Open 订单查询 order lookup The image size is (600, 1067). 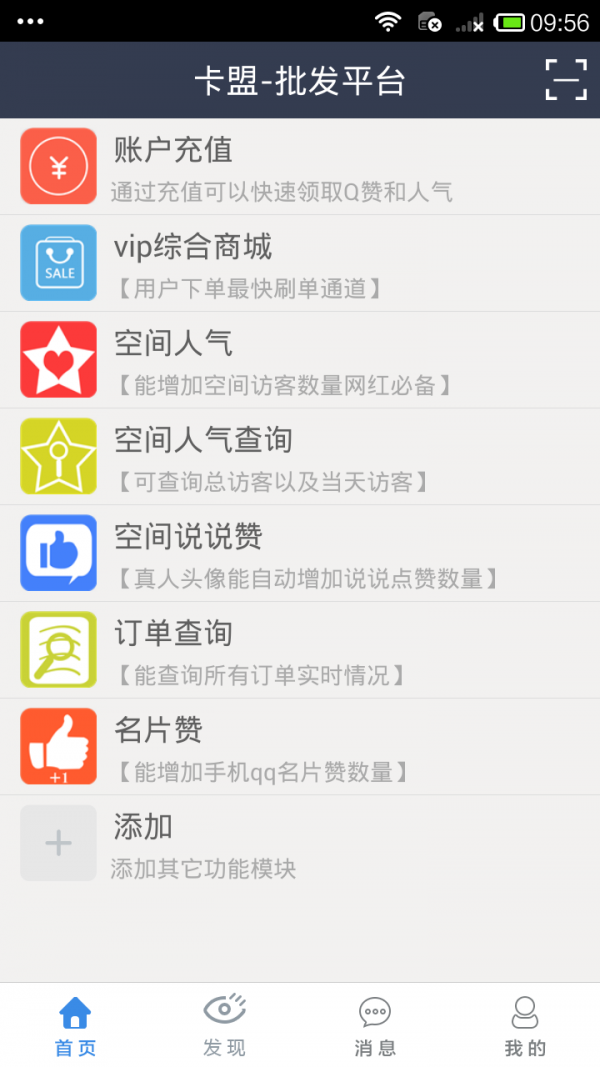tap(300, 650)
